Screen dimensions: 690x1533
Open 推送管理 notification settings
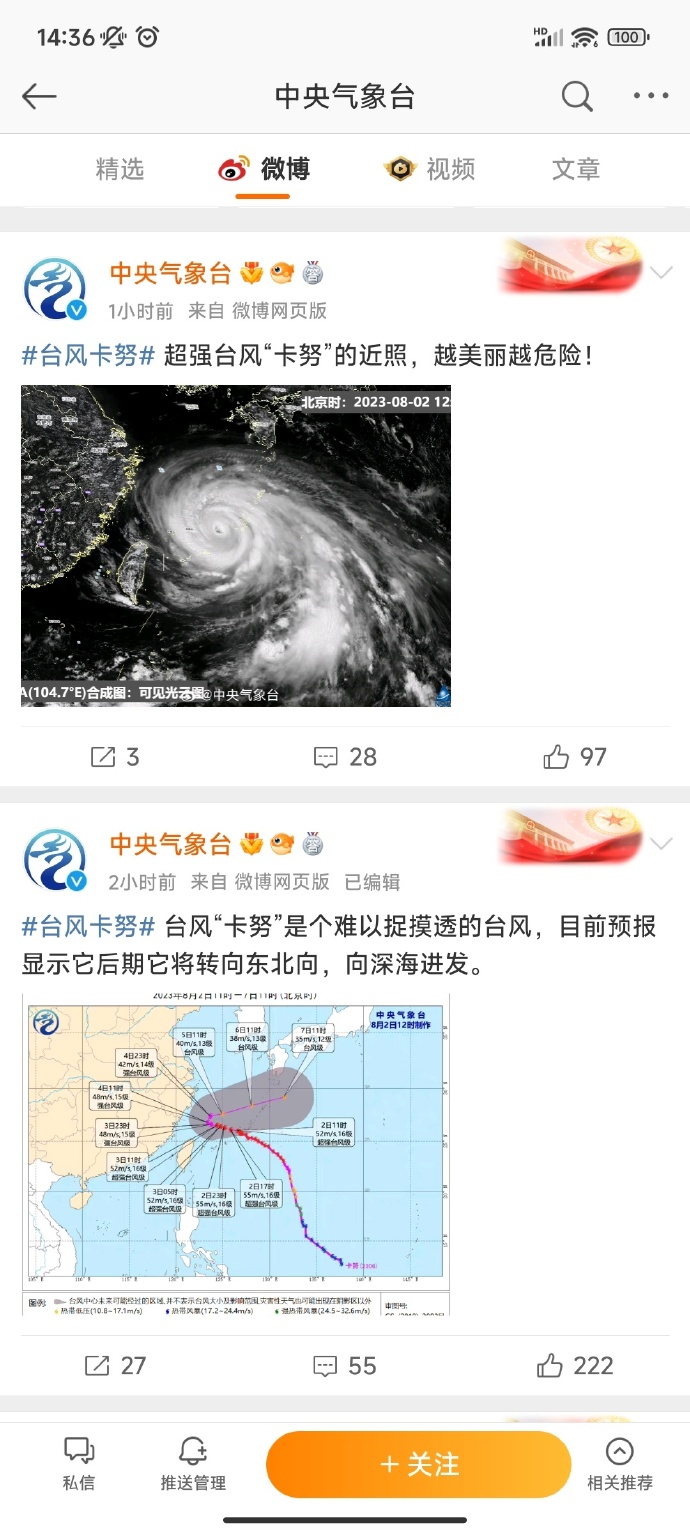tap(193, 1464)
